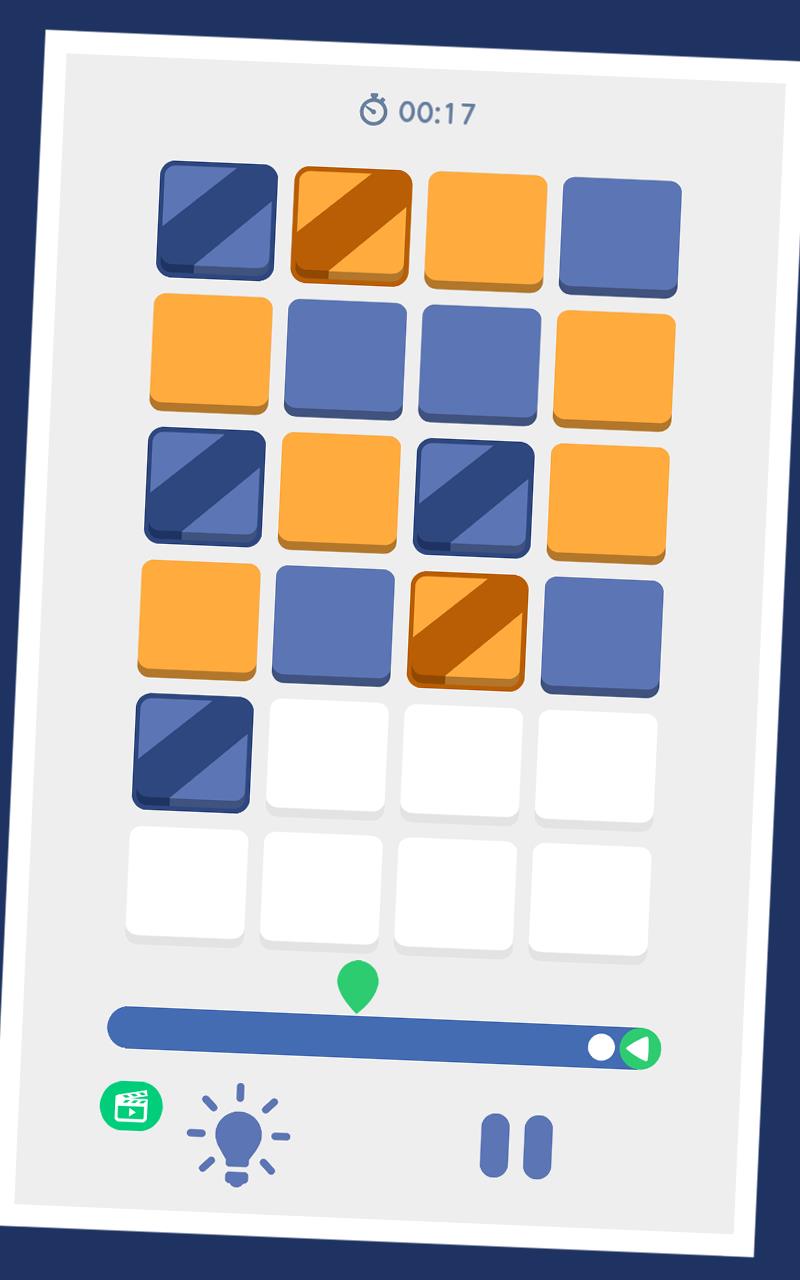This screenshot has height=1280, width=800.
Task: Open the green video clip icon
Action: click(x=131, y=1106)
